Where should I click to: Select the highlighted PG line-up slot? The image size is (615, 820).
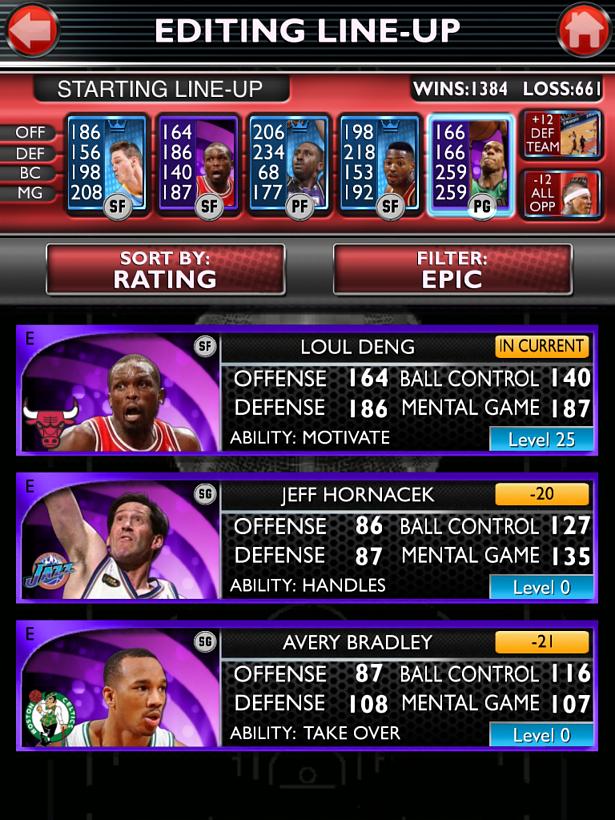point(470,165)
